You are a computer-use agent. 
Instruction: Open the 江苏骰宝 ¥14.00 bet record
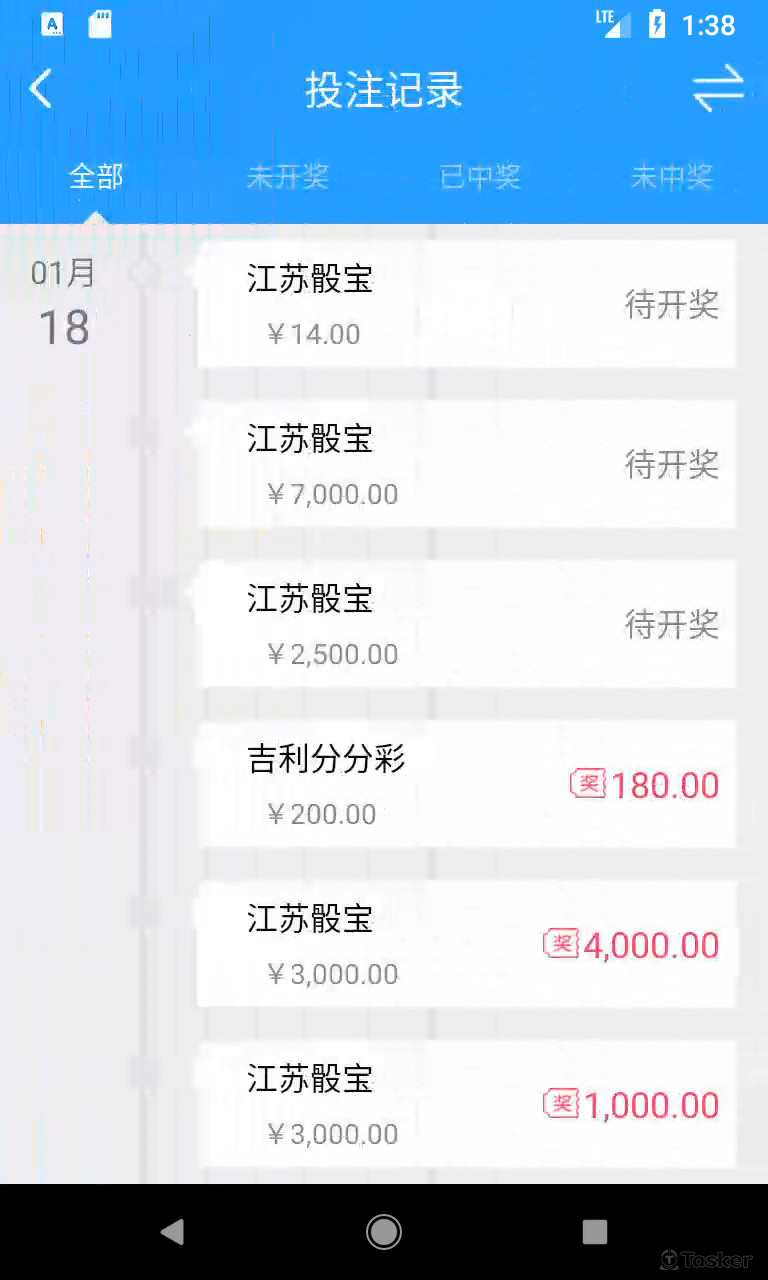[466, 304]
